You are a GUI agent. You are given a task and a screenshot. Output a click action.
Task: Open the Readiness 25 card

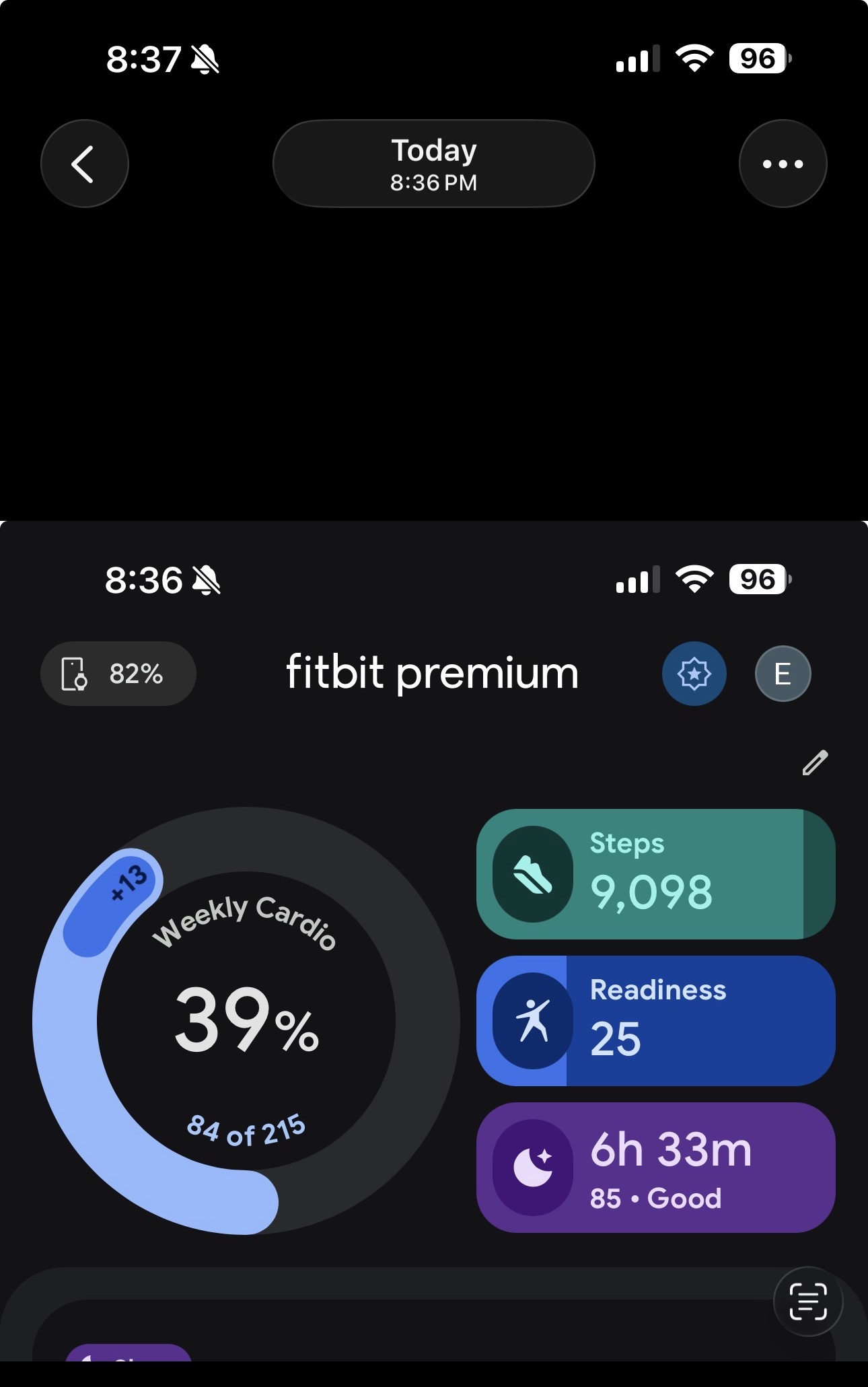tap(656, 1021)
